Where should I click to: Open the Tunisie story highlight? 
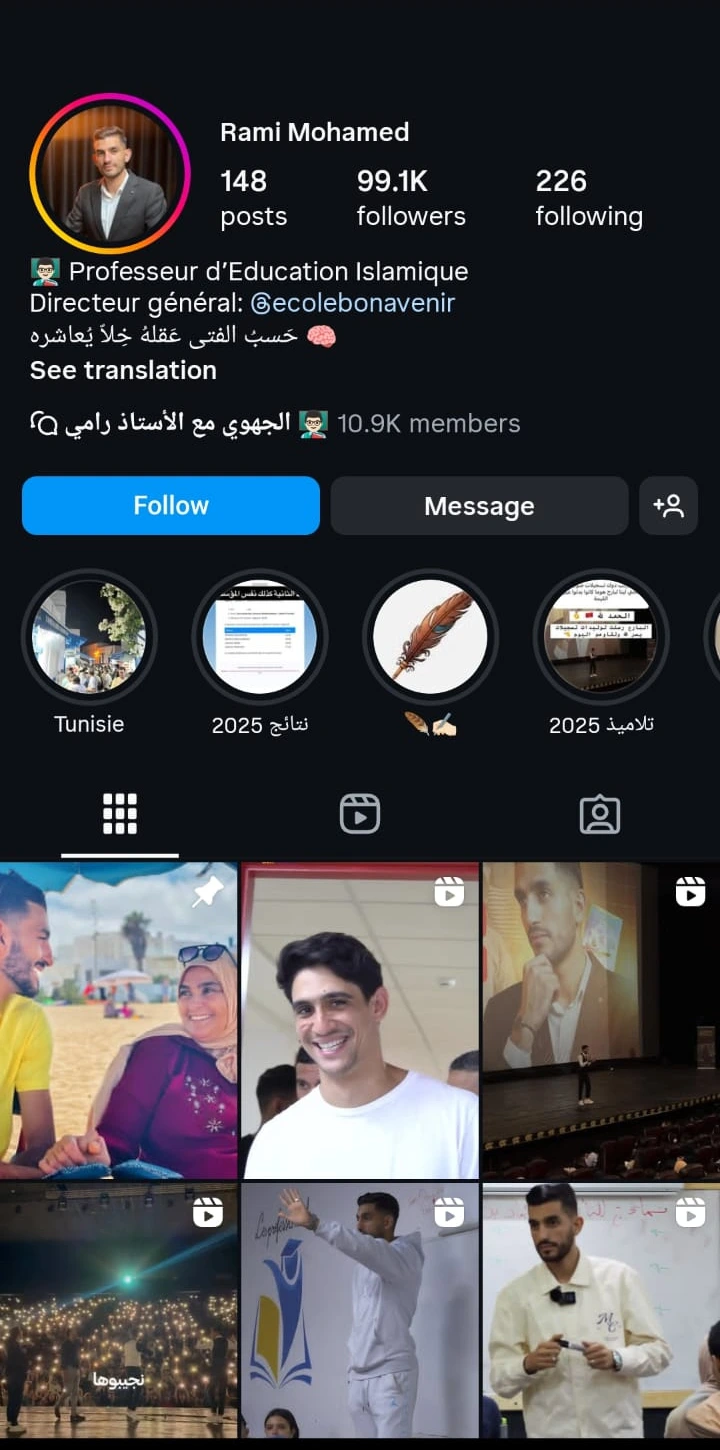coord(89,638)
